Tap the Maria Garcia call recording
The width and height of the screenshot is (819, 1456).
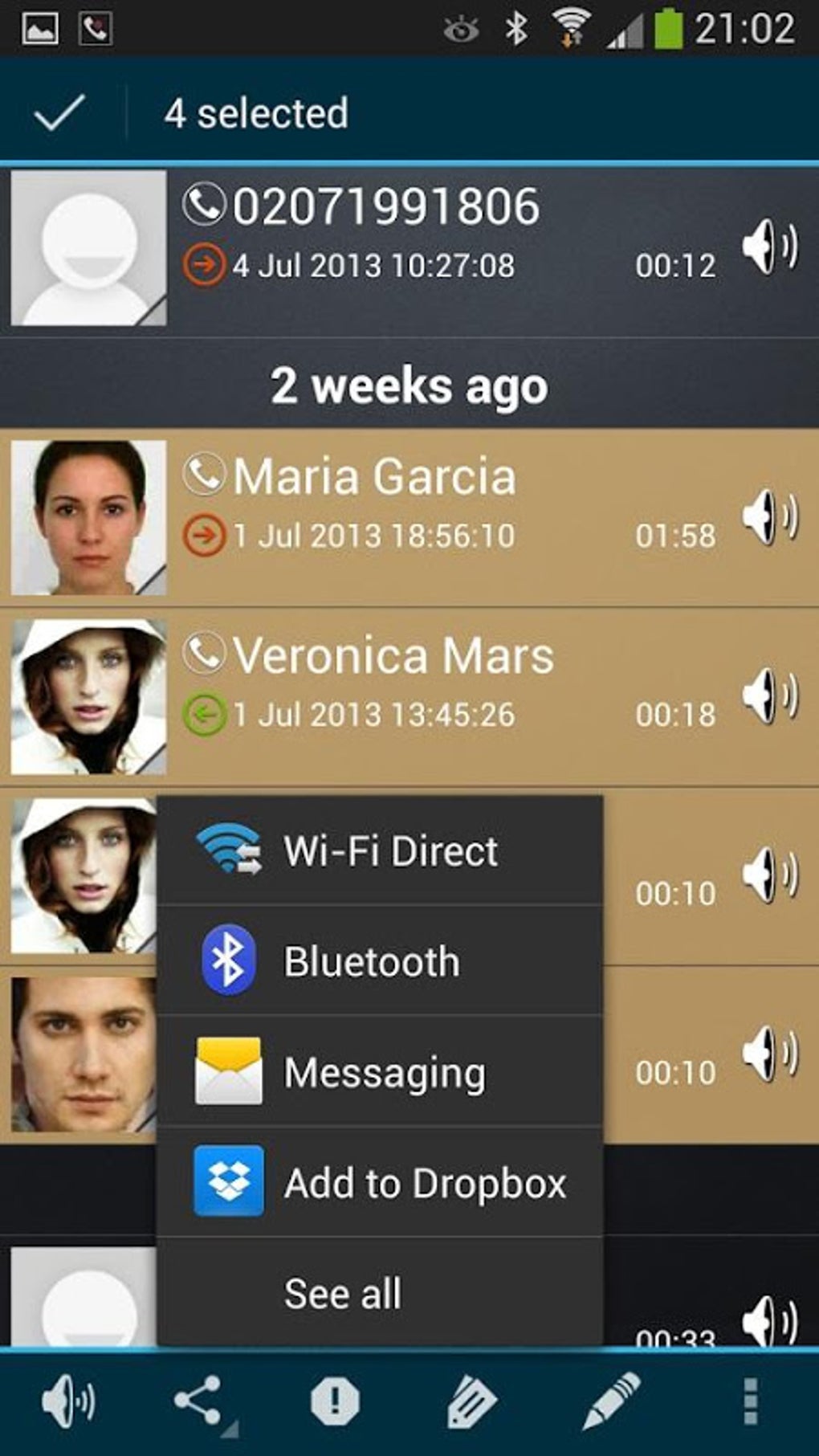[450, 514]
